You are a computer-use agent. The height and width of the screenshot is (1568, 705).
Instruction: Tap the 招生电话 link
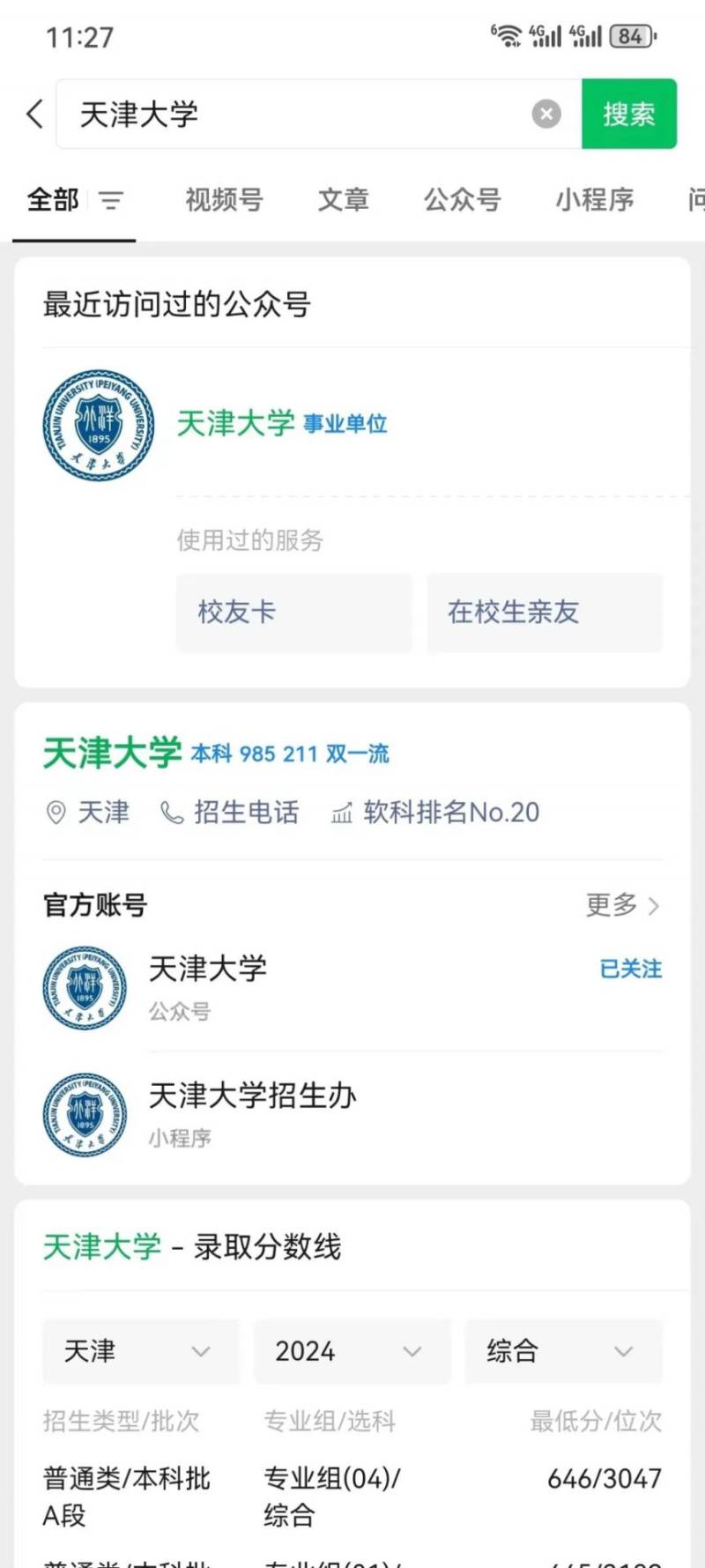(x=230, y=812)
